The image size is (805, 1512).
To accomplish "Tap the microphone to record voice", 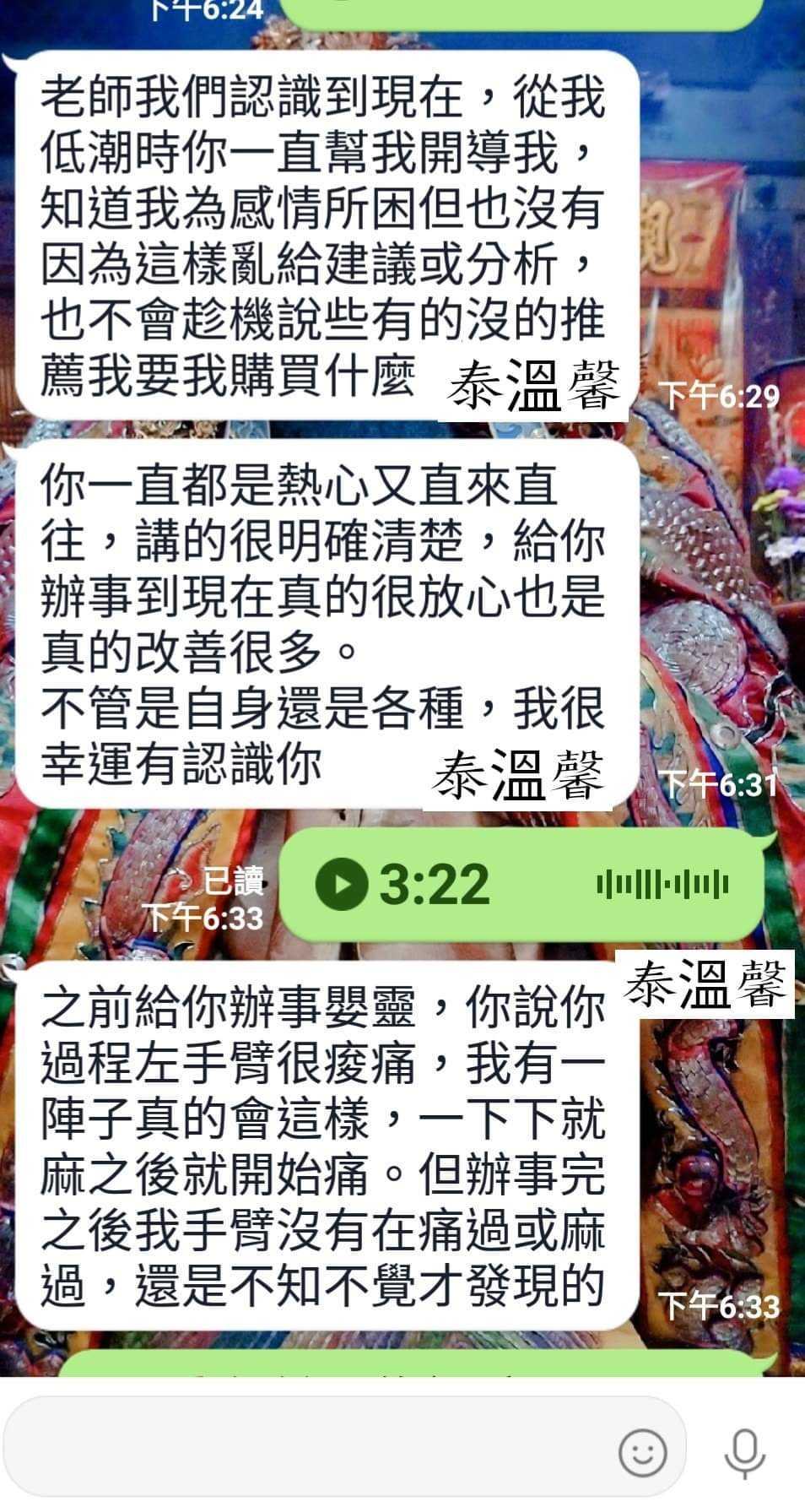I will [744, 1452].
